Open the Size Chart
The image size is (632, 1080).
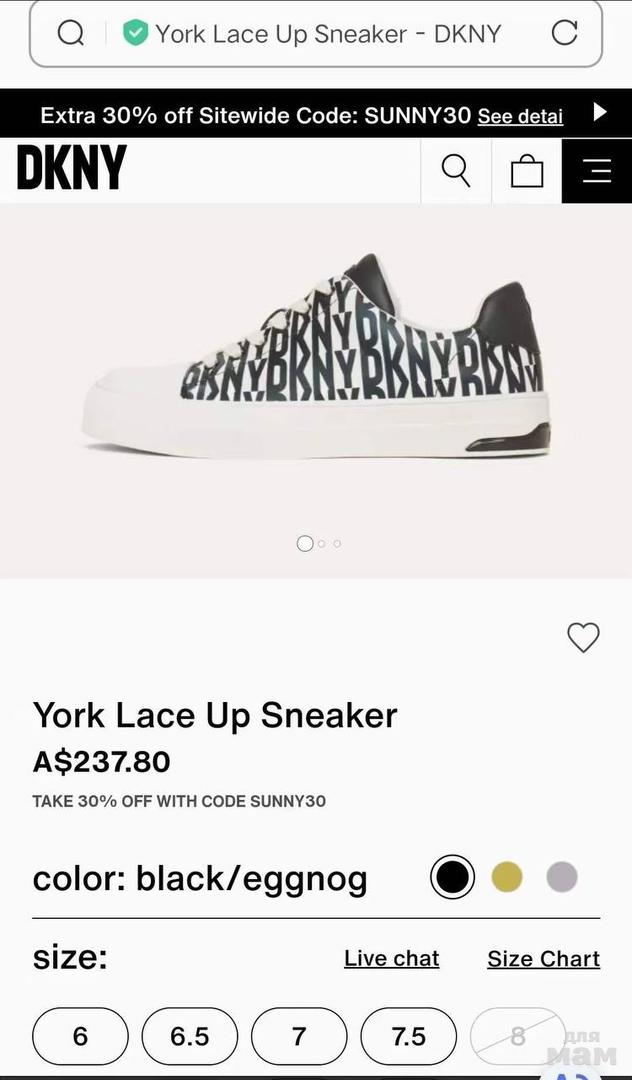tap(543, 958)
